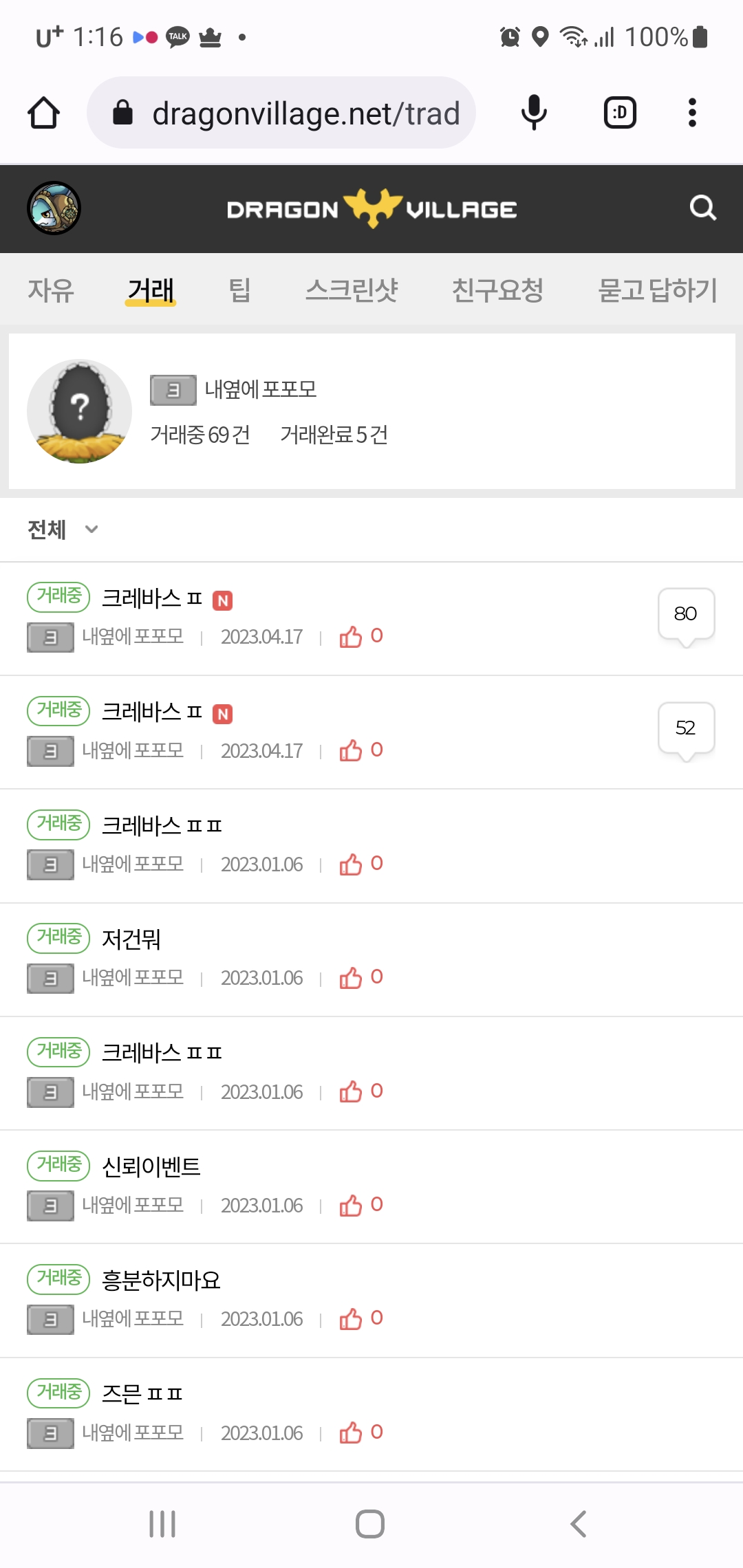This screenshot has height=1568, width=743.
Task: Switch to the 묻고답하기 tab
Action: point(657,290)
